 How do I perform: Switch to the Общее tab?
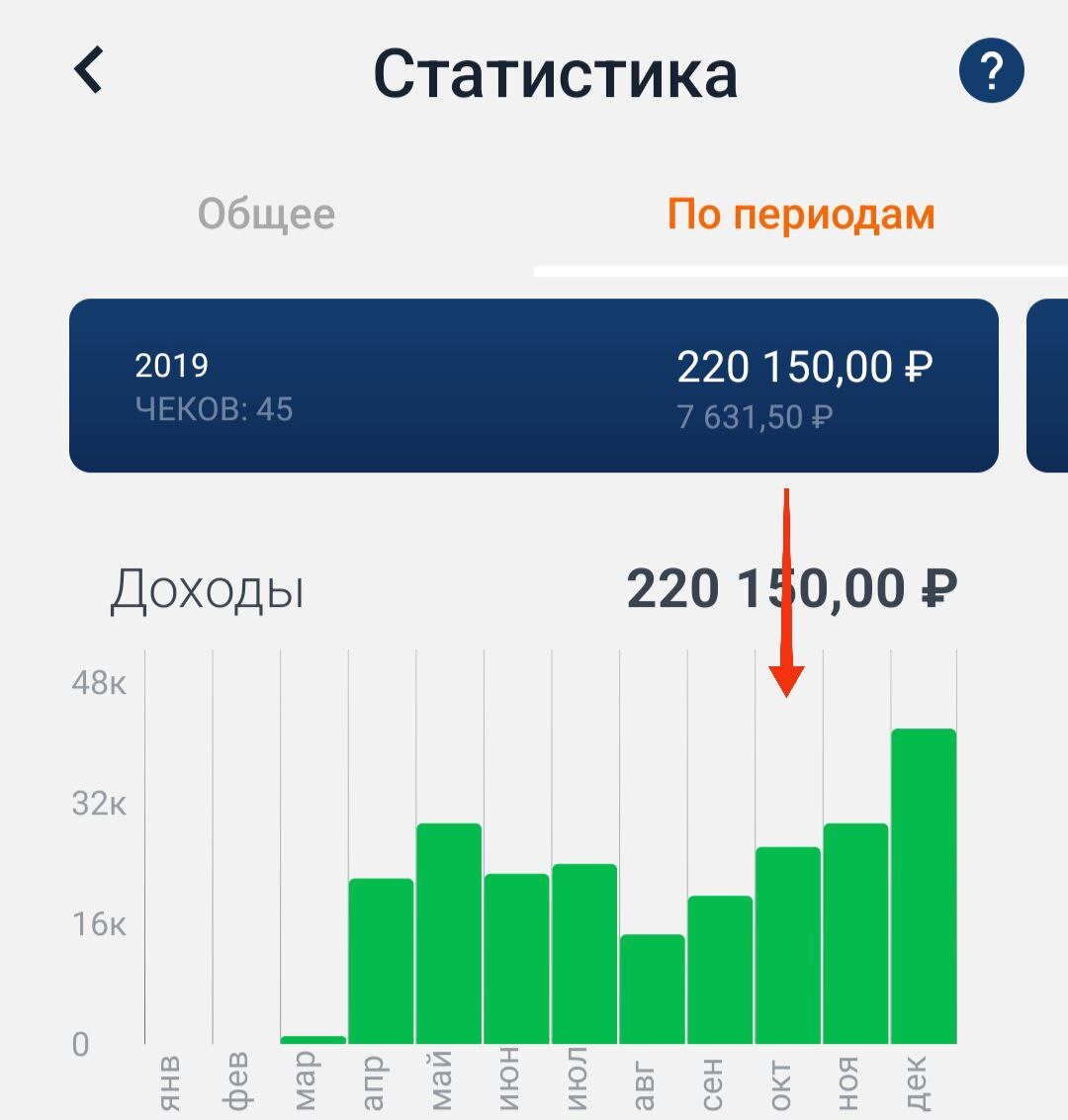[x=267, y=215]
